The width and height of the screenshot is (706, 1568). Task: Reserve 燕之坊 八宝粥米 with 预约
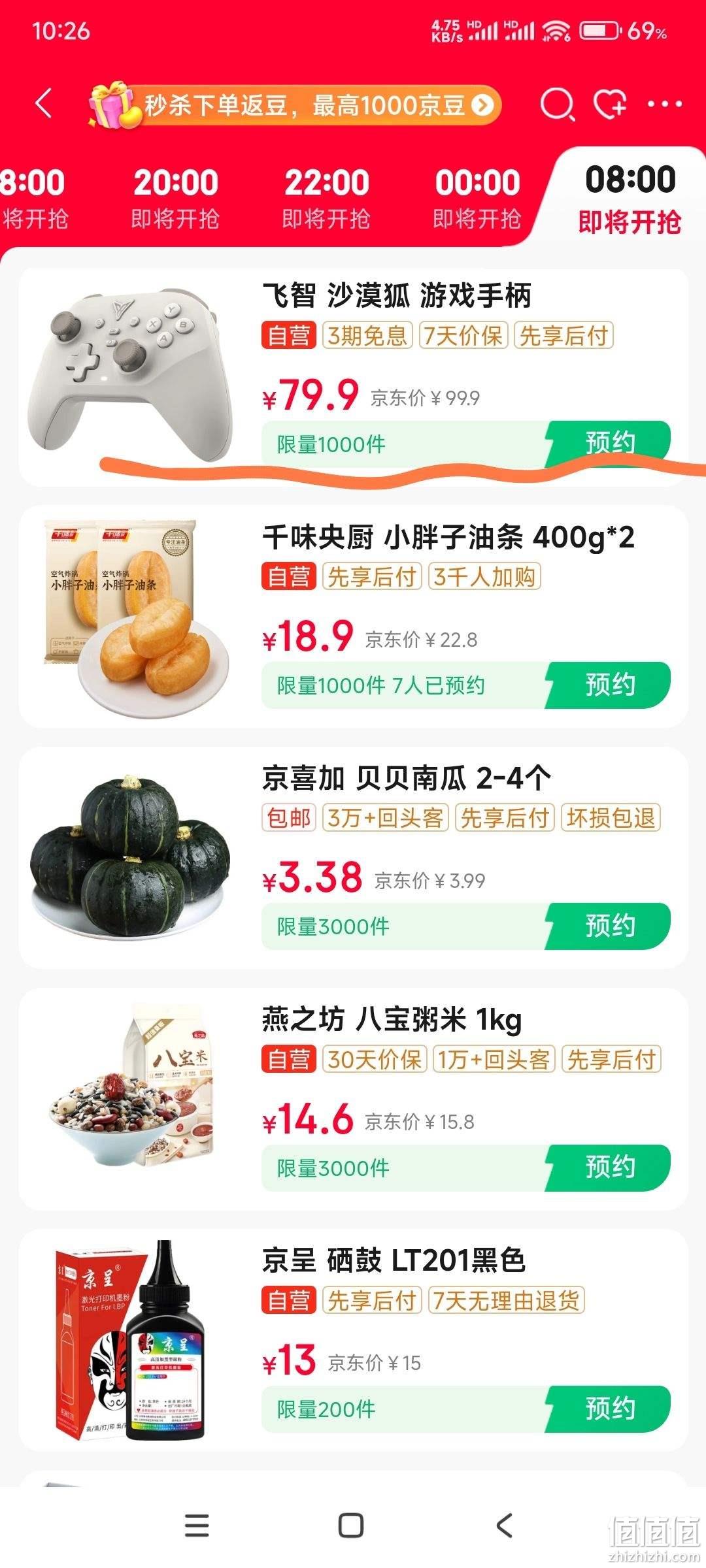pos(609,1168)
